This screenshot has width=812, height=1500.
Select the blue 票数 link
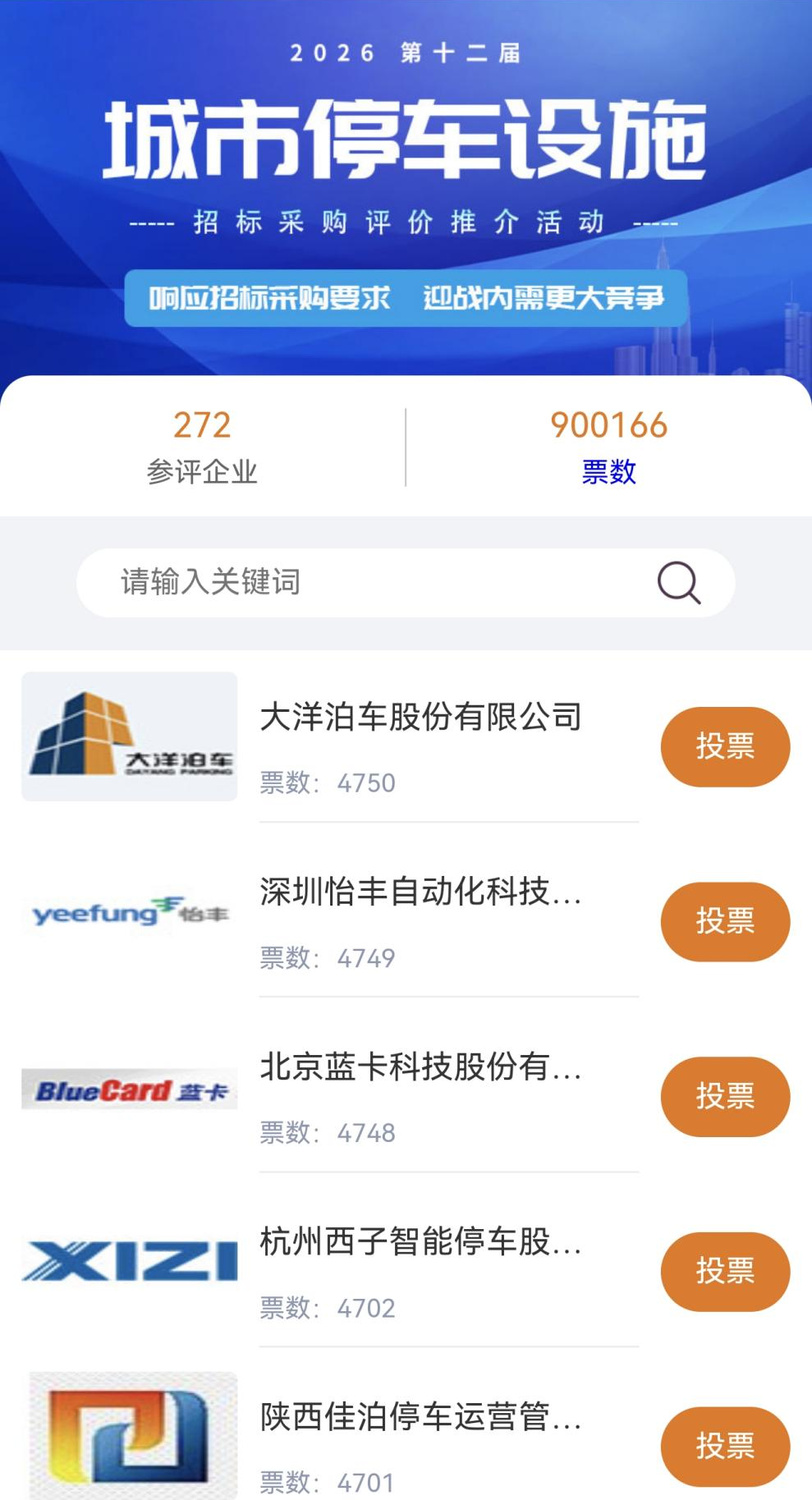pyautogui.click(x=608, y=472)
